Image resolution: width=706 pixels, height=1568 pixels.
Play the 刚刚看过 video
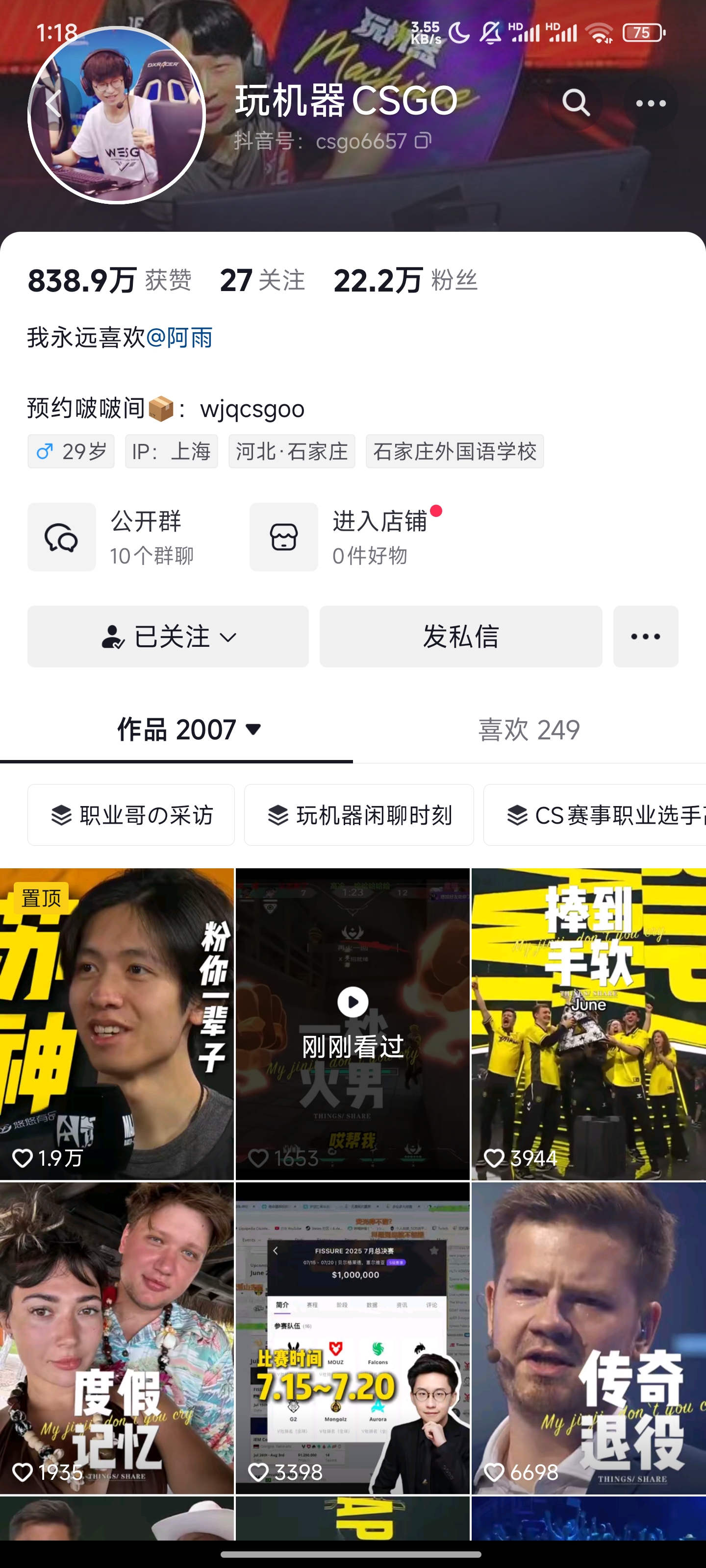pyautogui.click(x=353, y=1024)
